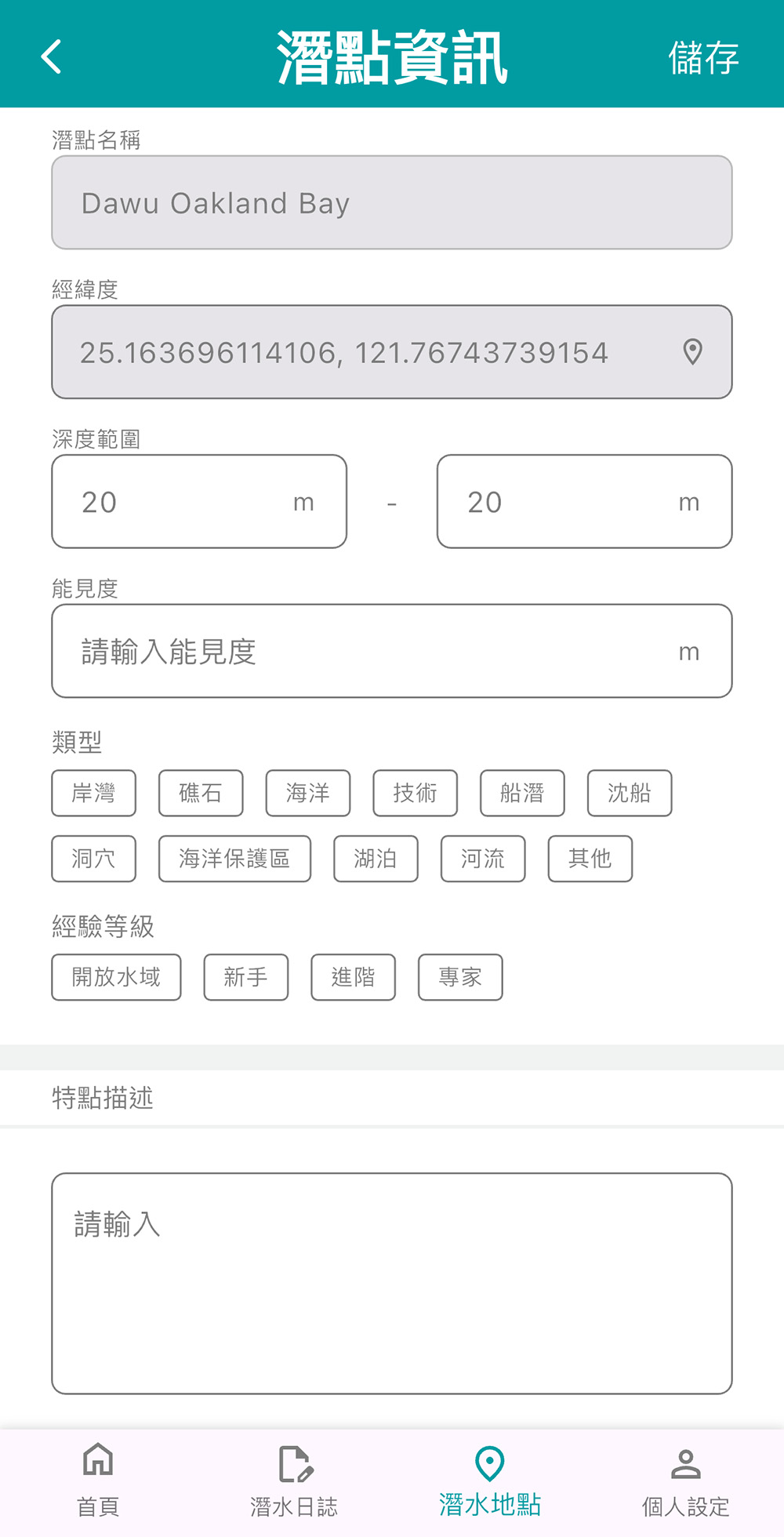Switch to the 個人設定 tab
Viewport: 784px width, 1537px height.
tap(686, 1481)
